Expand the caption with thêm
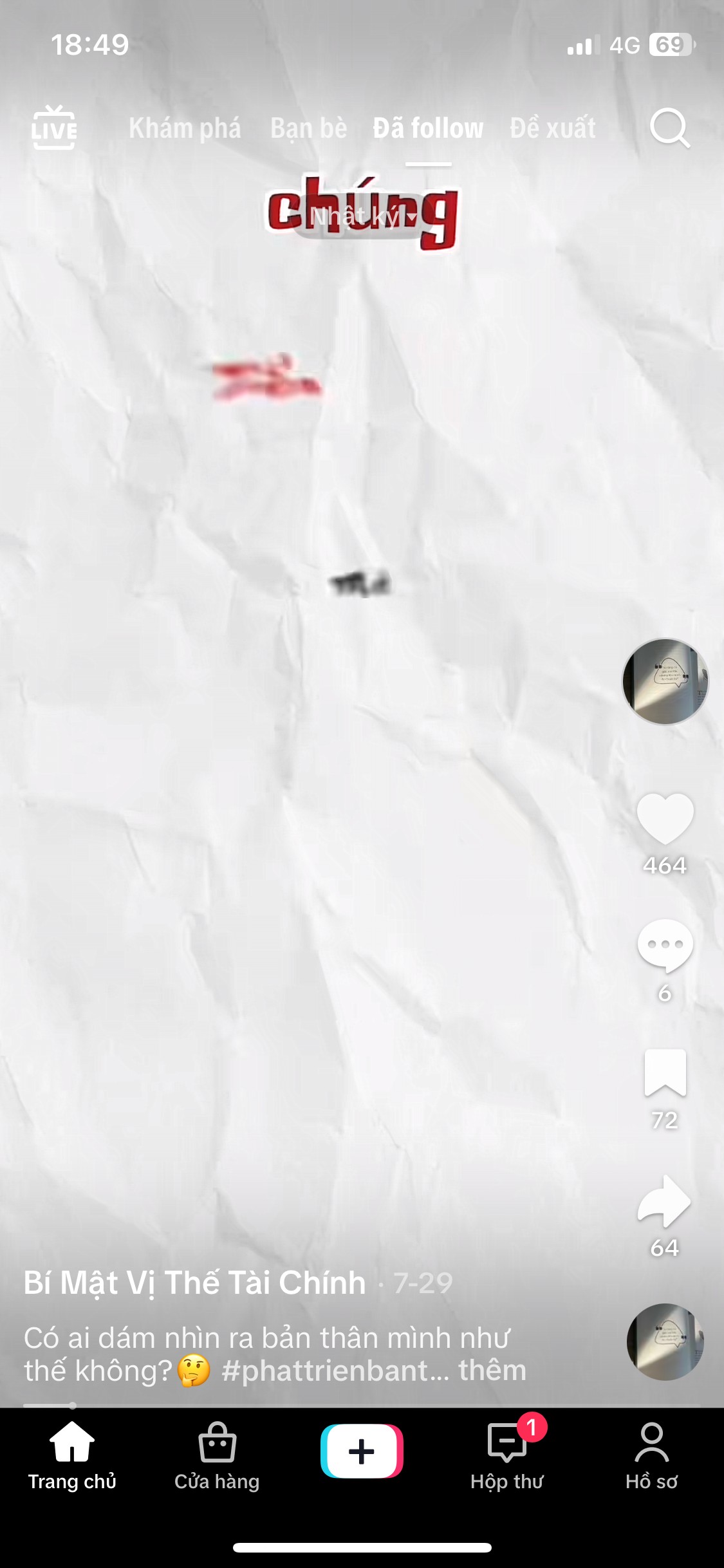This screenshot has width=724, height=1568. (492, 1370)
